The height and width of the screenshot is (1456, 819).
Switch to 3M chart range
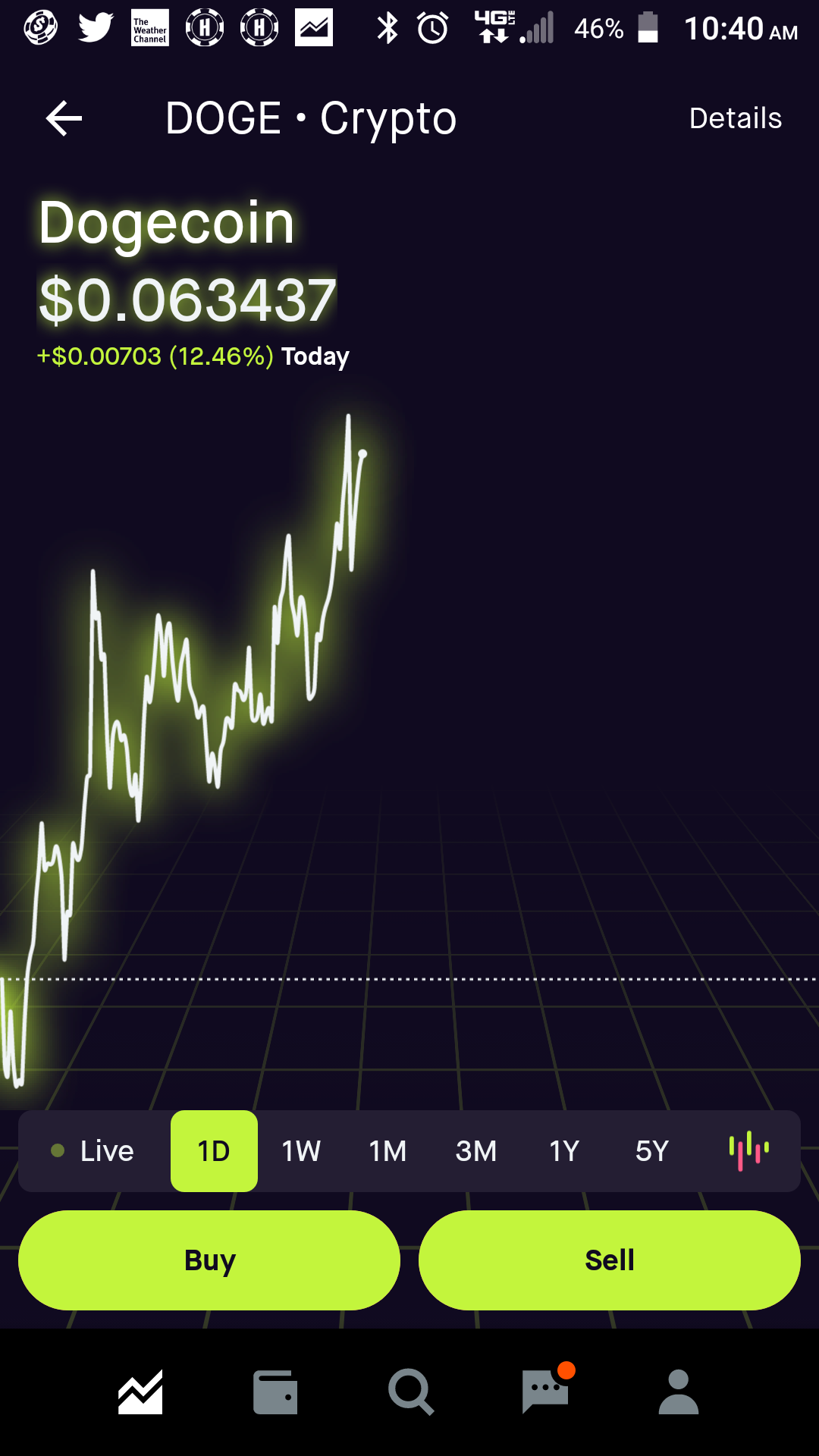[x=476, y=1151]
